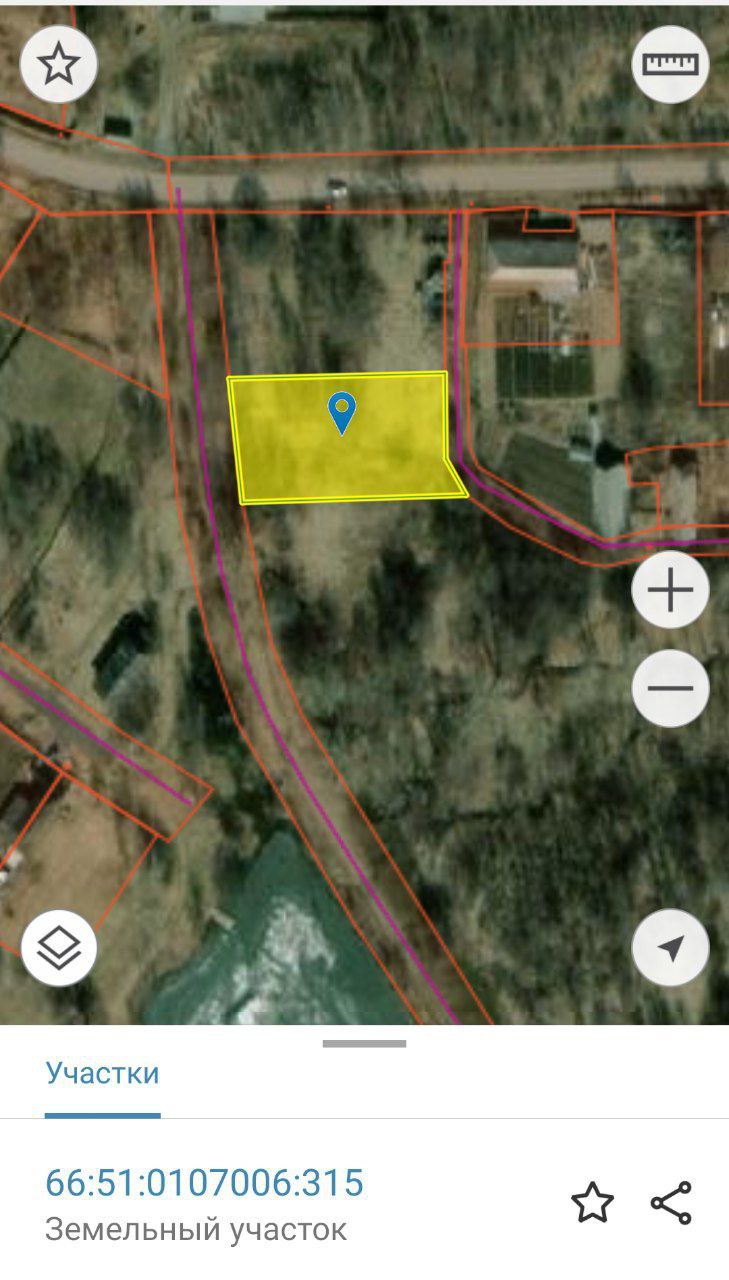The width and height of the screenshot is (729, 1280).
Task: Open parcel 66:51:0107006:315 details
Action: (x=204, y=1183)
